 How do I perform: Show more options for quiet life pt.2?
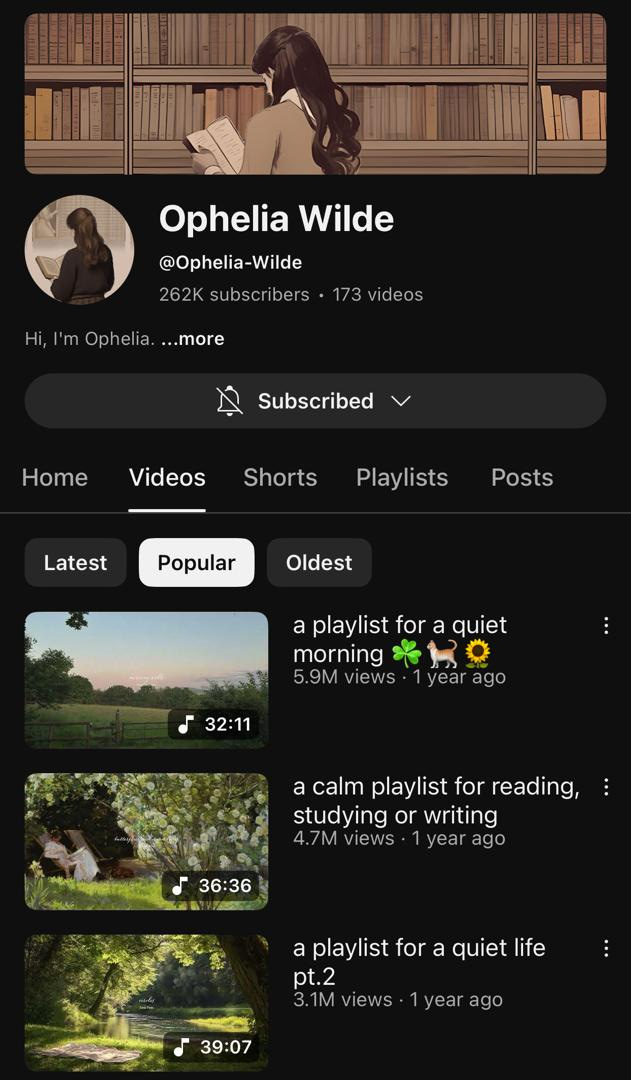tap(606, 948)
